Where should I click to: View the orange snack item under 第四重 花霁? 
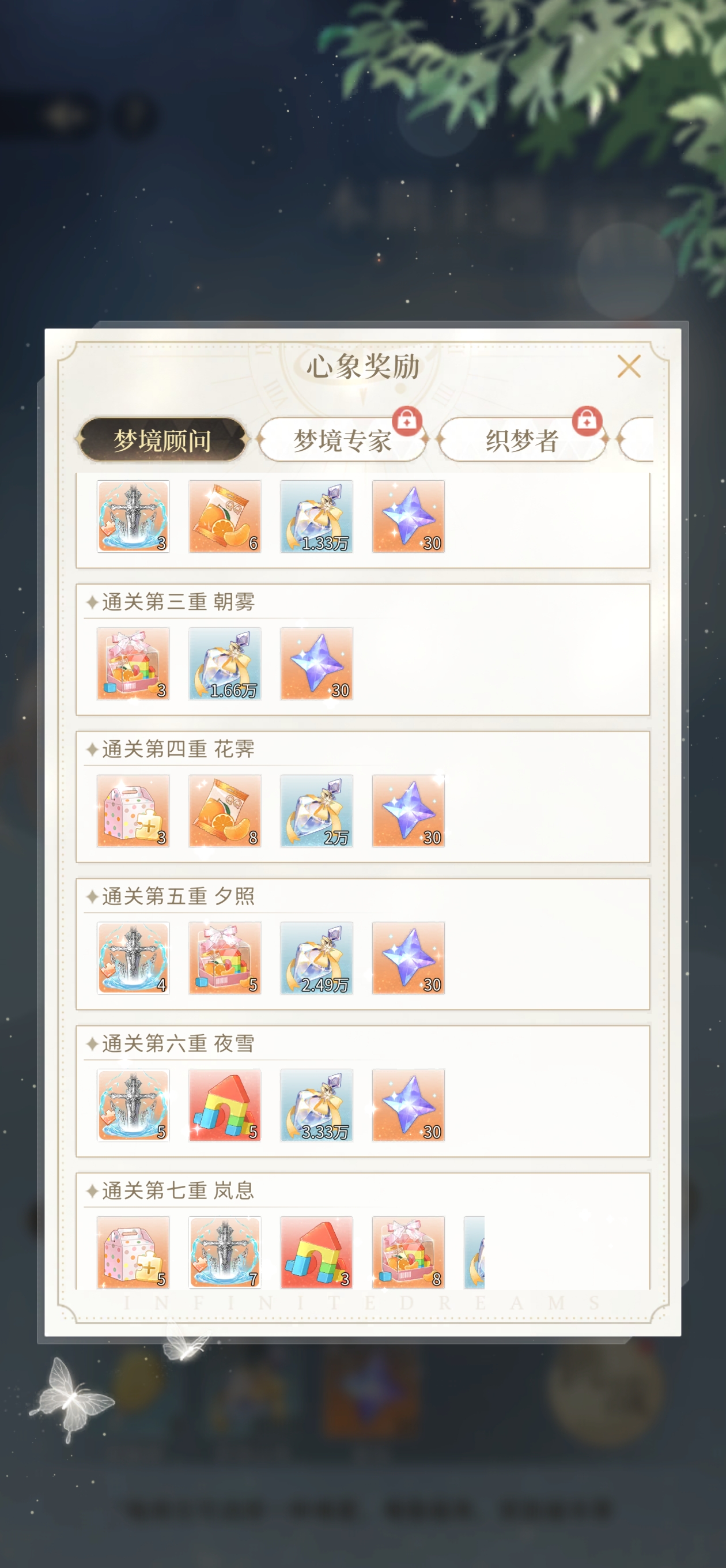tap(225, 811)
